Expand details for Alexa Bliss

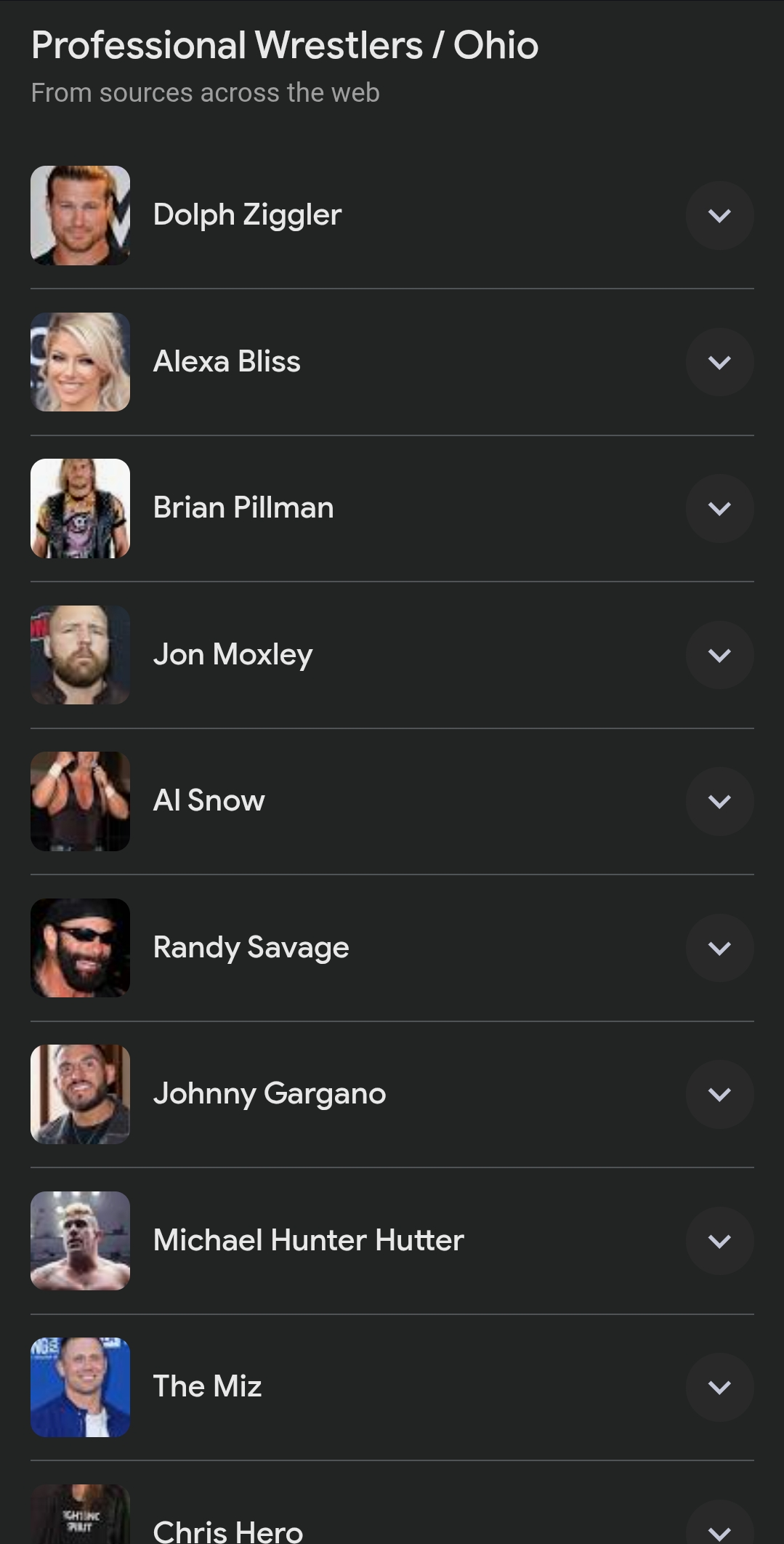[719, 362]
